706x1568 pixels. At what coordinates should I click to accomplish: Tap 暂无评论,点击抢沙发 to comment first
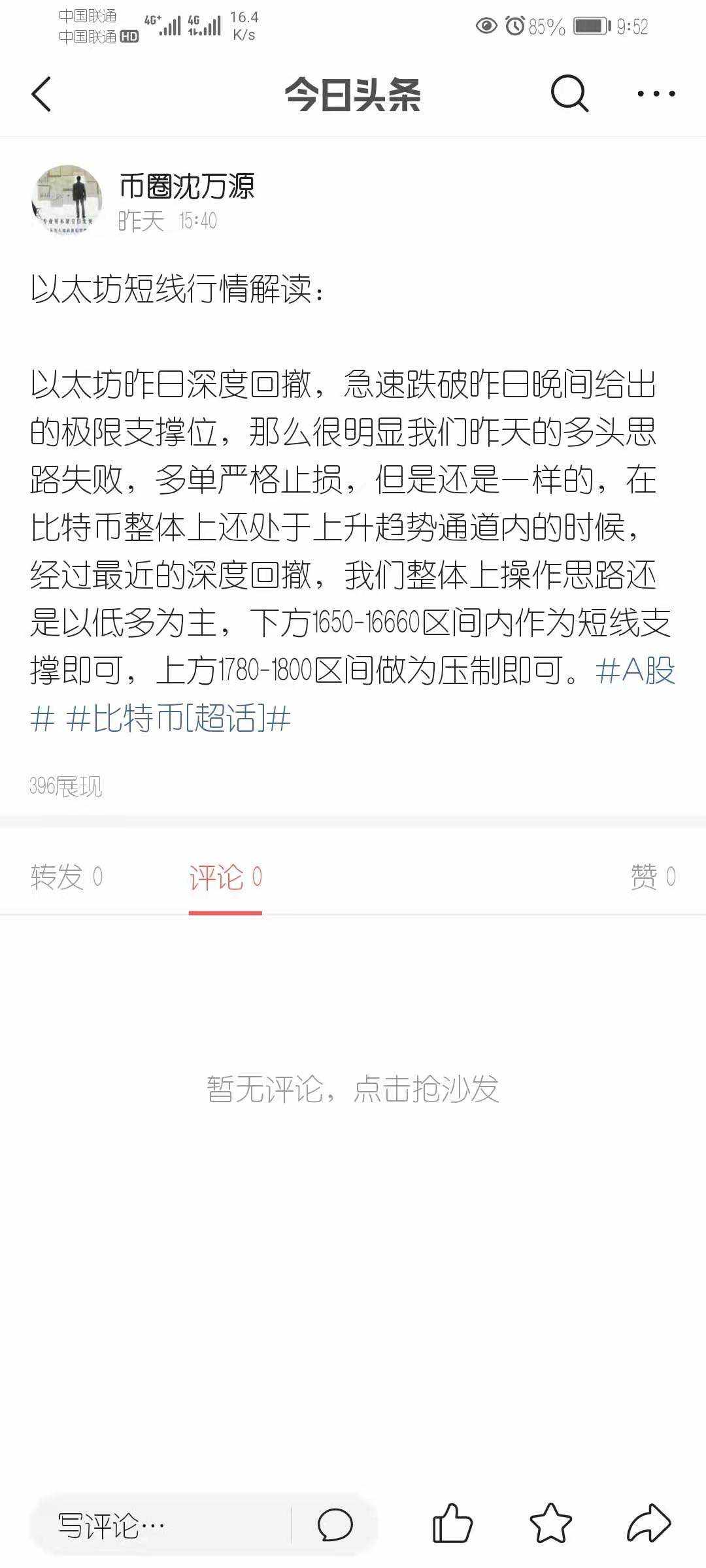tap(353, 1089)
